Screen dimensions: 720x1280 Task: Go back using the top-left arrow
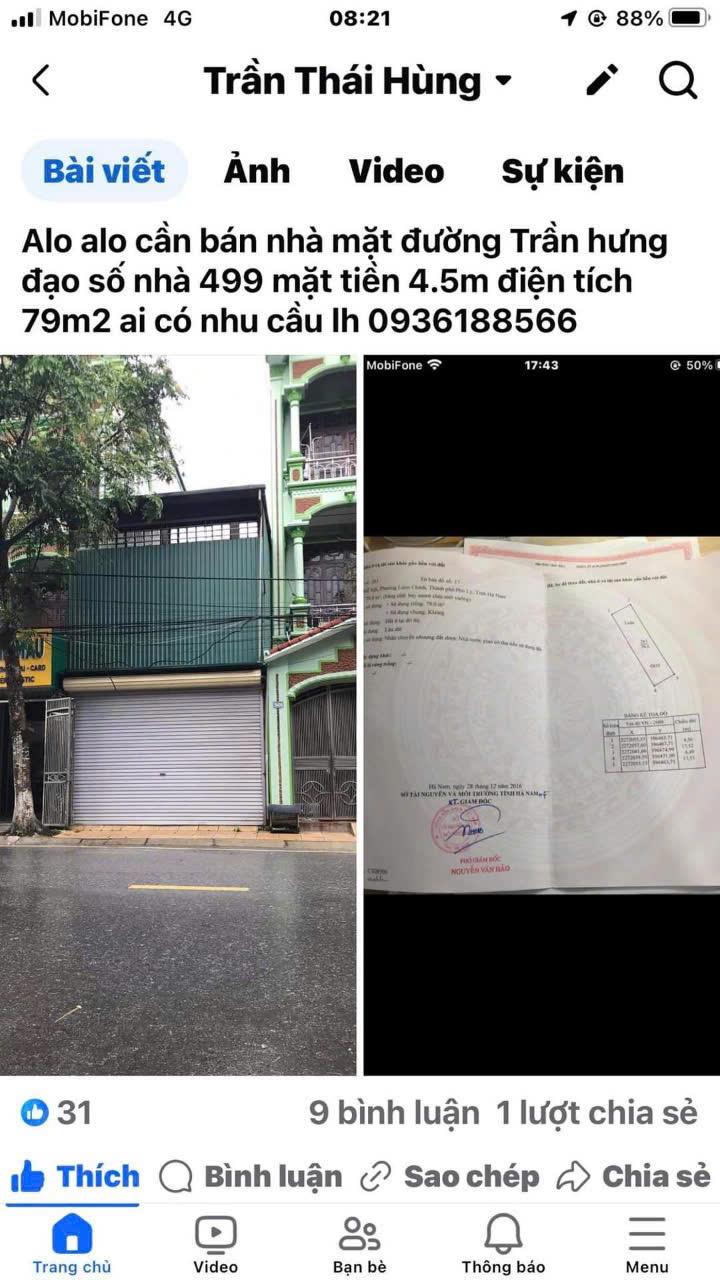[41, 81]
